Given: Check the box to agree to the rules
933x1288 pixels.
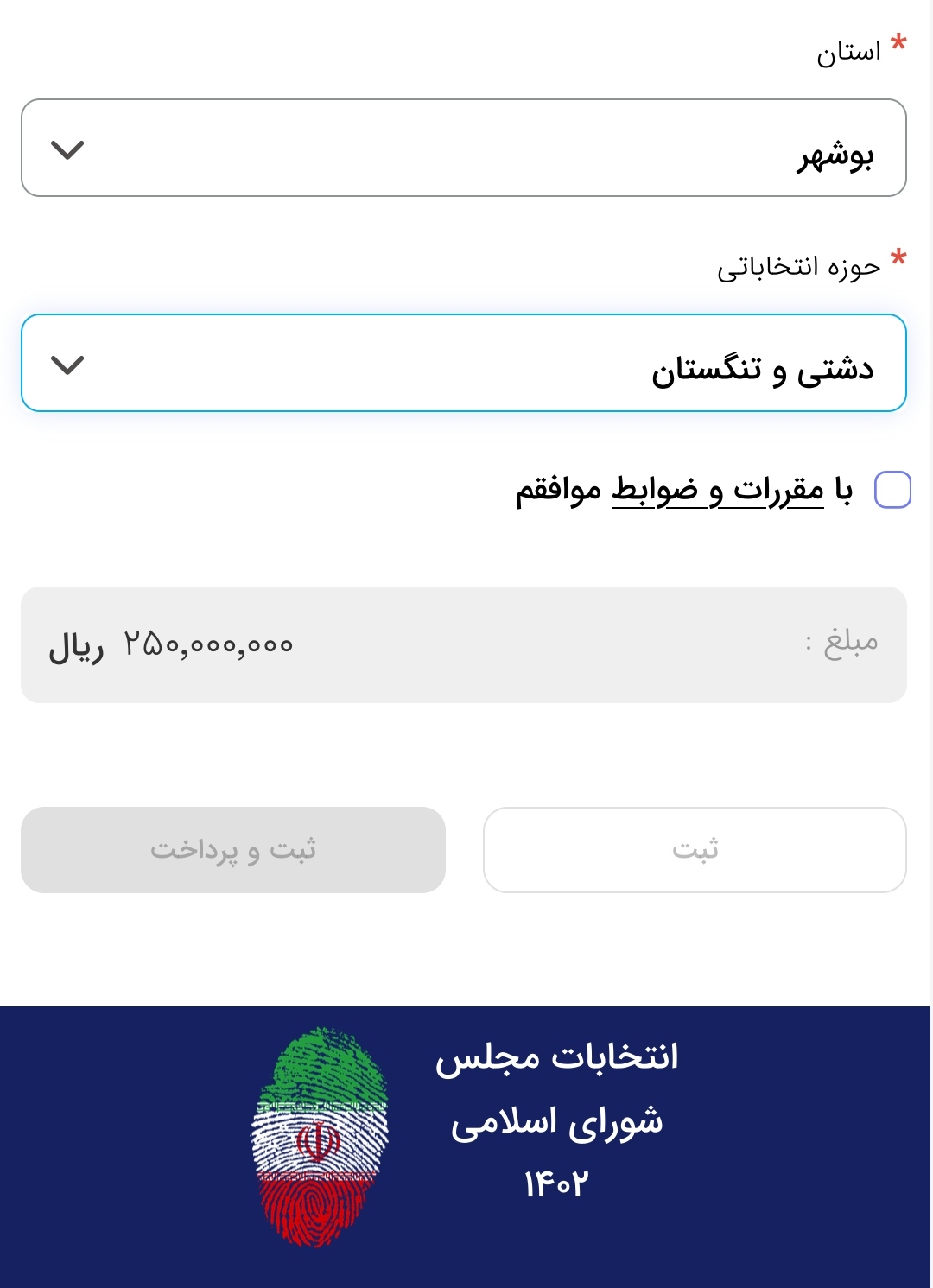Looking at the screenshot, I should pos(892,490).
